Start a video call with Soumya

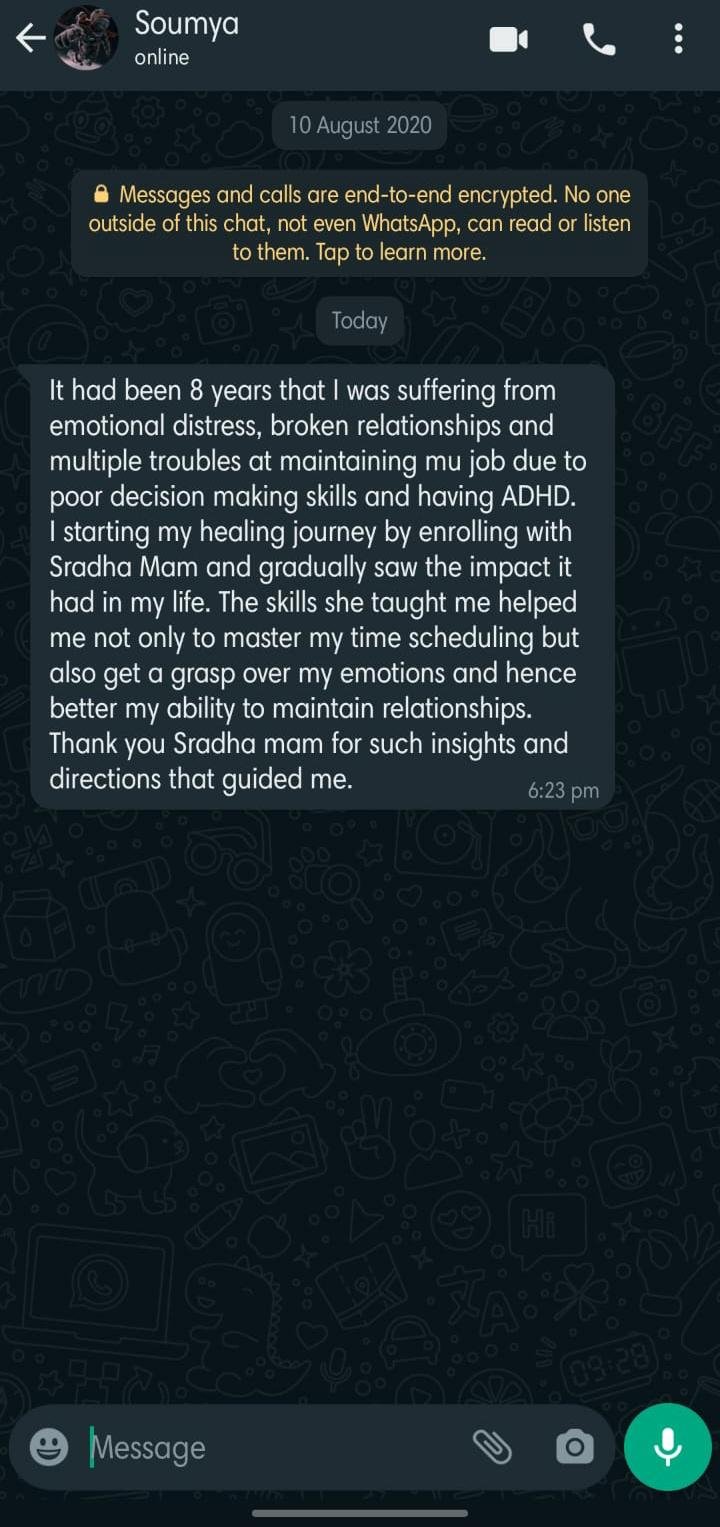pyautogui.click(x=508, y=40)
